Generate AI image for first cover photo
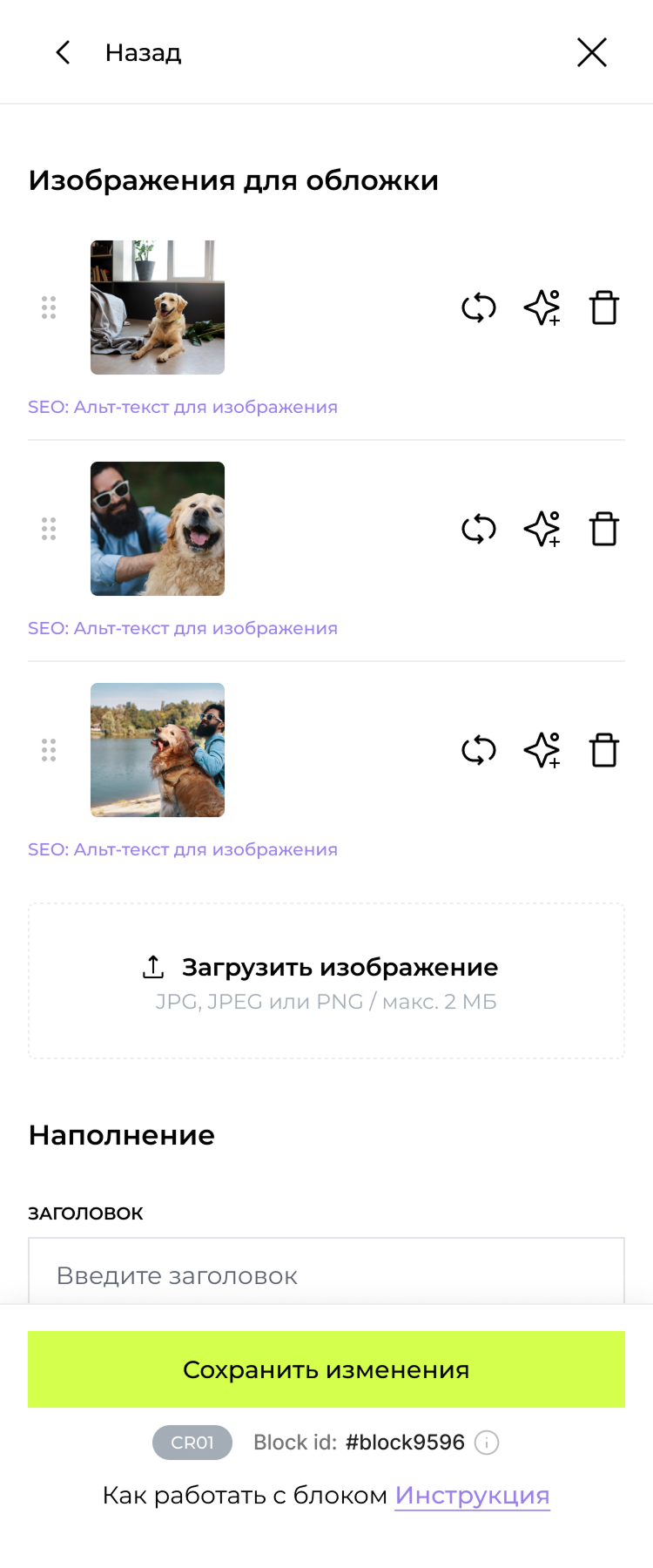The height and width of the screenshot is (1568, 653). [x=542, y=308]
